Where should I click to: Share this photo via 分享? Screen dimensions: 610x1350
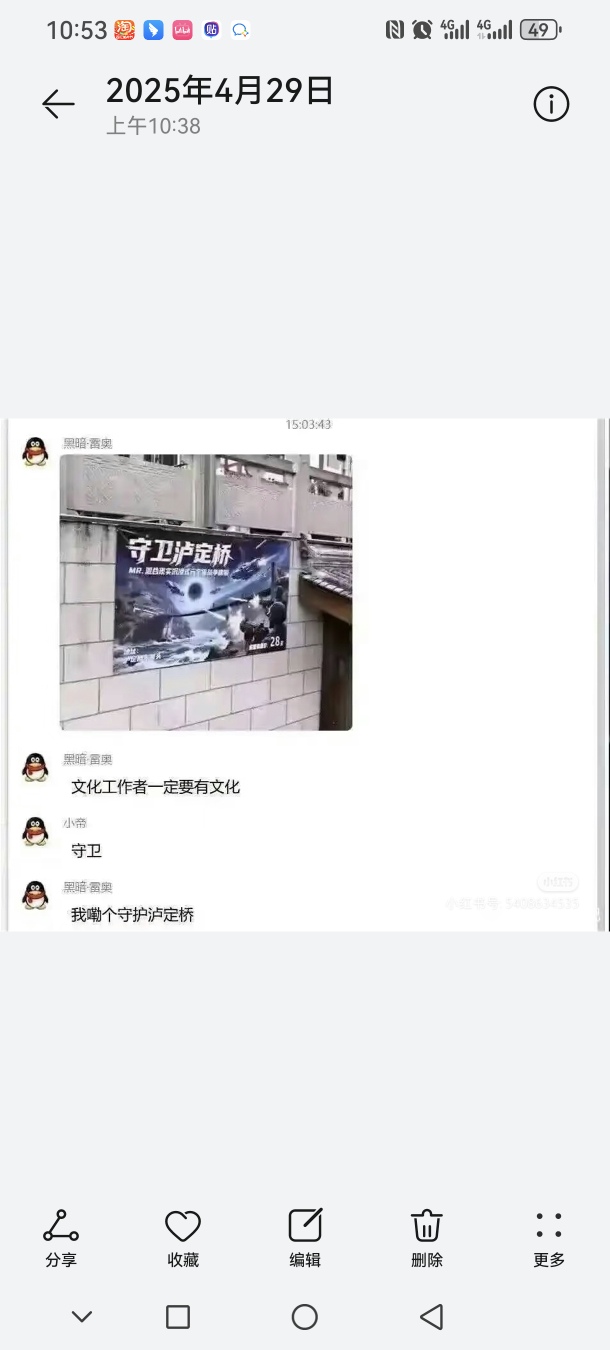[x=61, y=1239]
